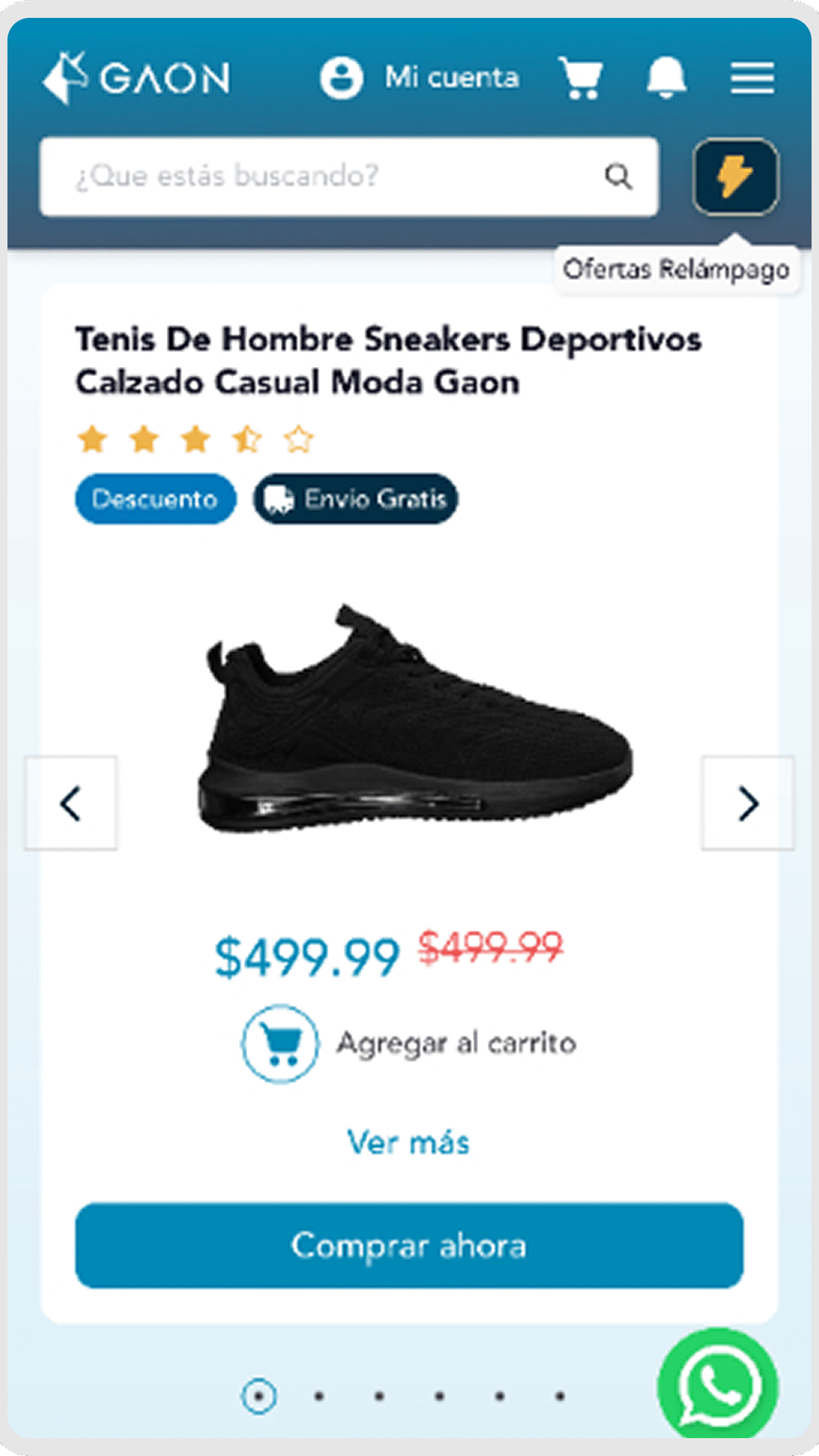Open WhatsApp chat button
Screen dimensions: 819x1456
click(718, 1385)
